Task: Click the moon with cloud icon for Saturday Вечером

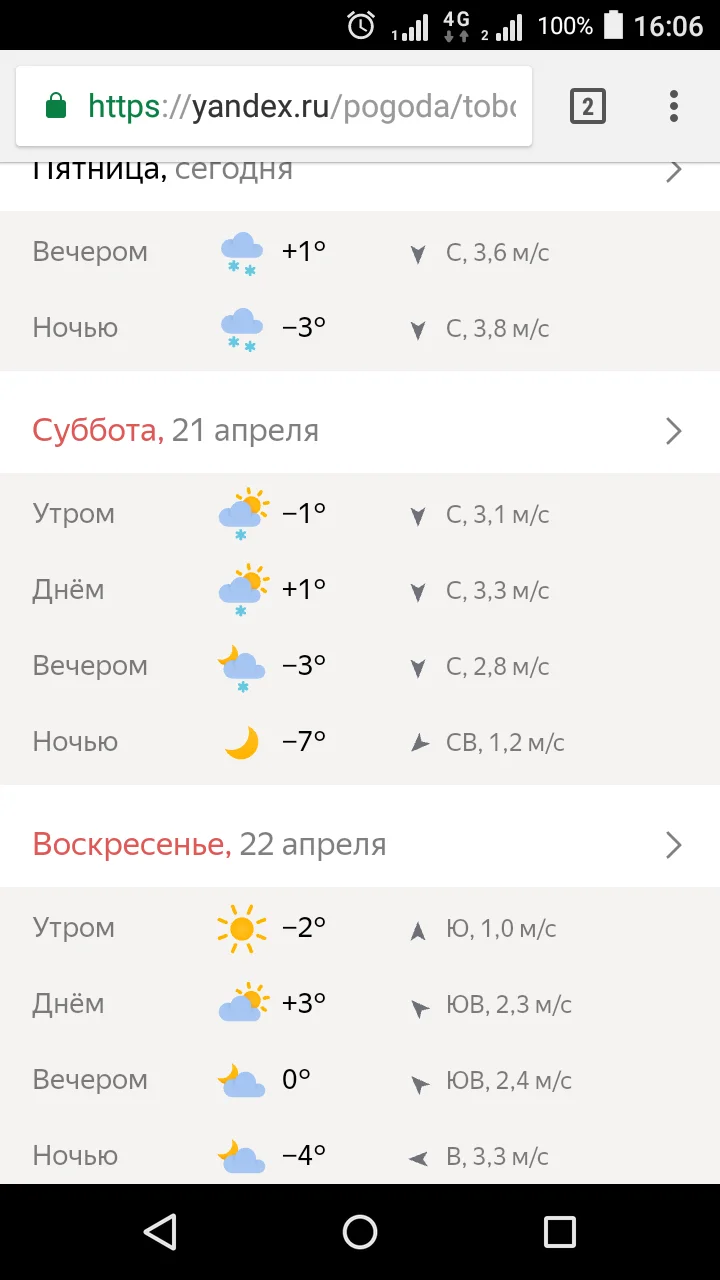Action: (x=240, y=665)
